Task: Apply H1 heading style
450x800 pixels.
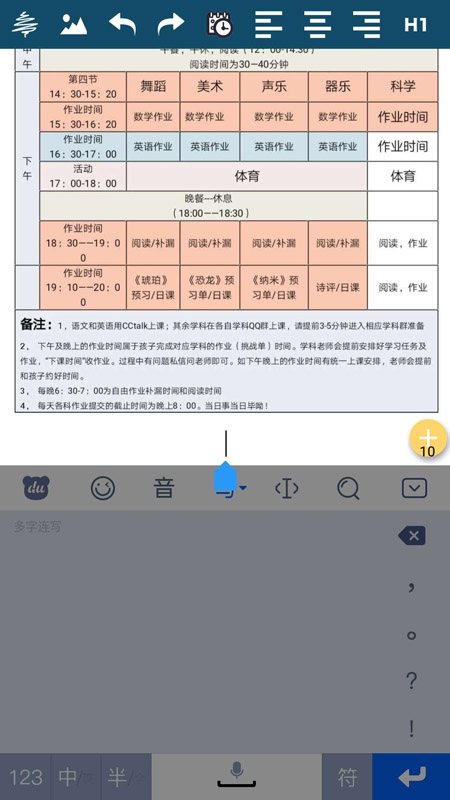Action: (415, 24)
